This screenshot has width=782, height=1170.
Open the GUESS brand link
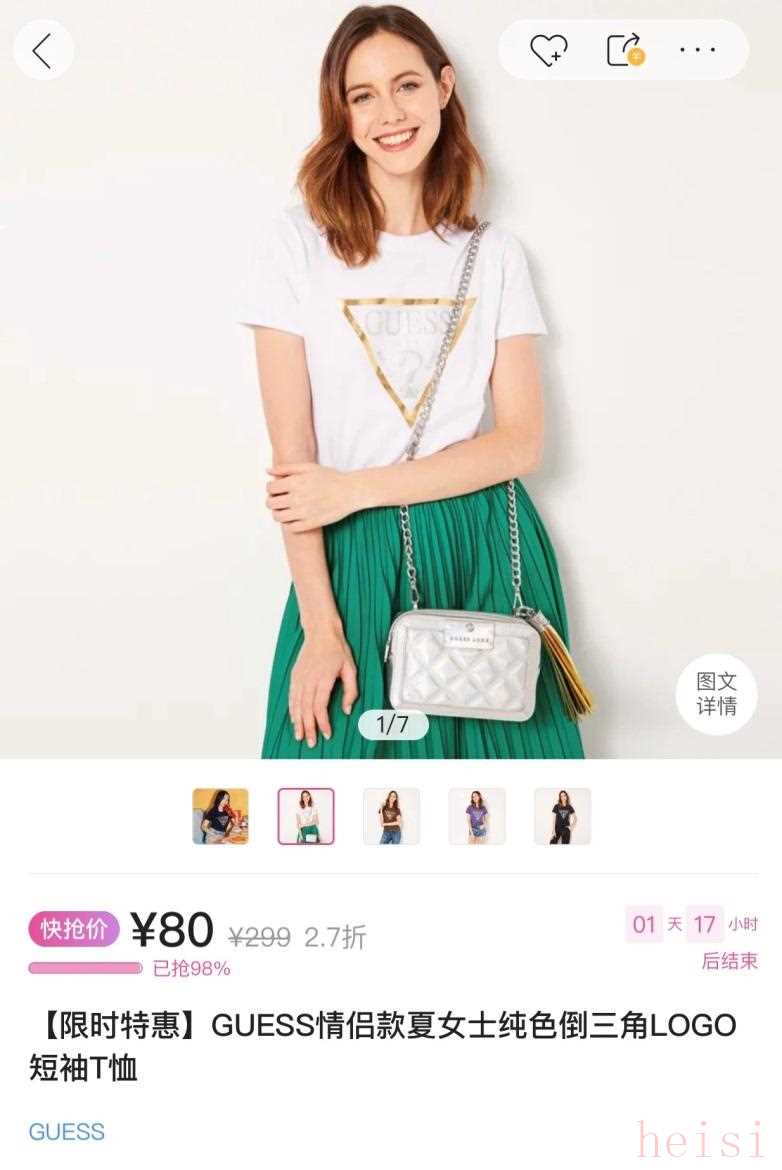[66, 1132]
